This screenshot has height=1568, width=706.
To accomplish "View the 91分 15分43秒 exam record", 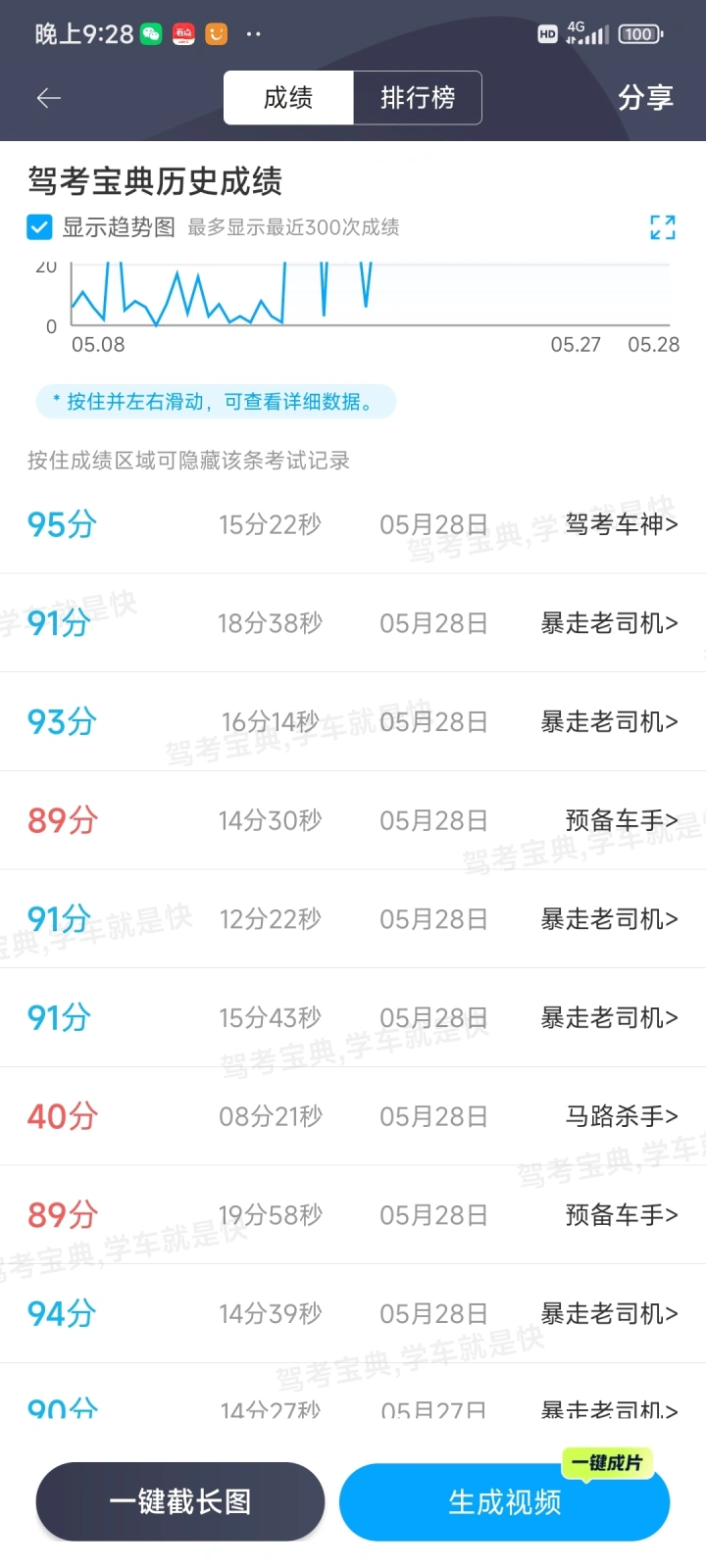I will pos(353,1018).
